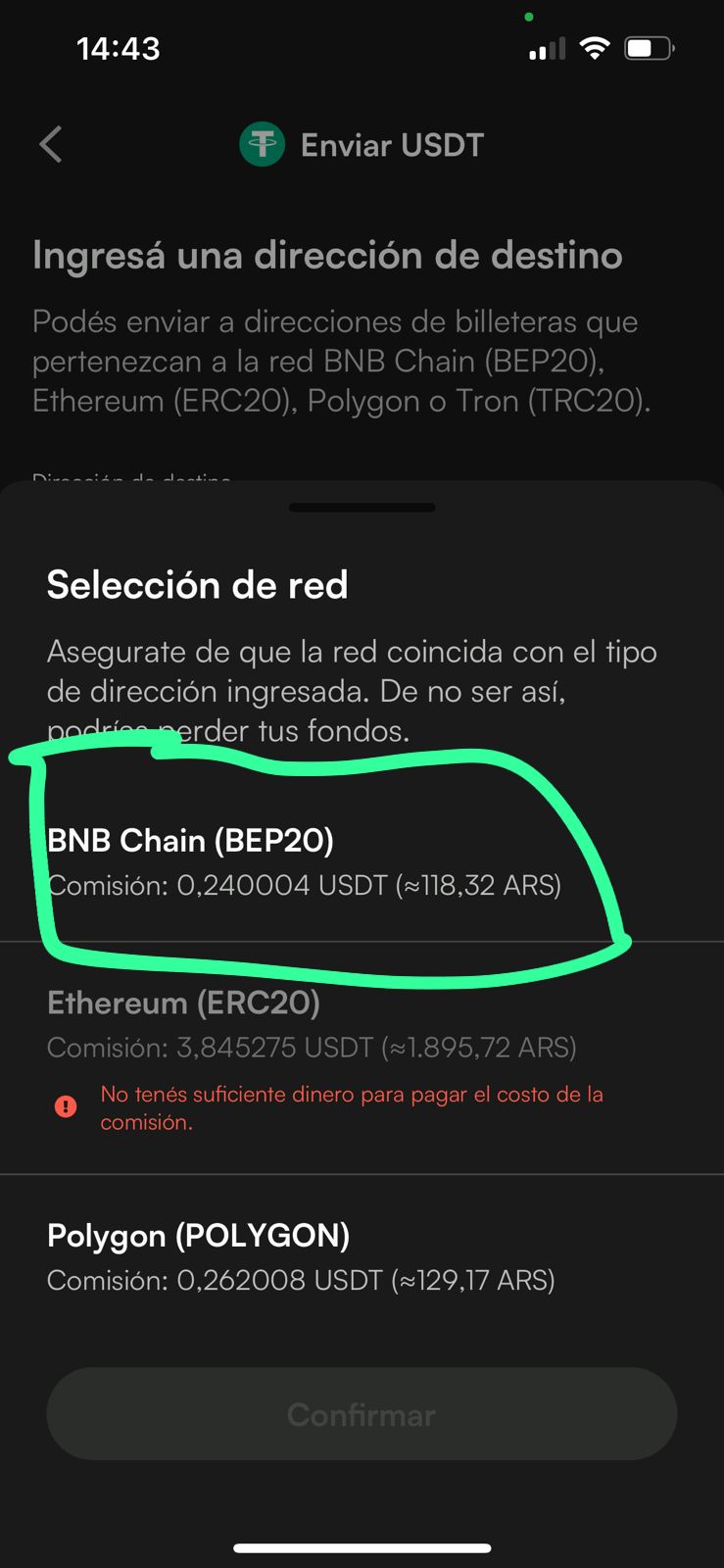724x1568 pixels.
Task: Select the BNB Chain (BEP20) network
Action: pyautogui.click(x=304, y=862)
